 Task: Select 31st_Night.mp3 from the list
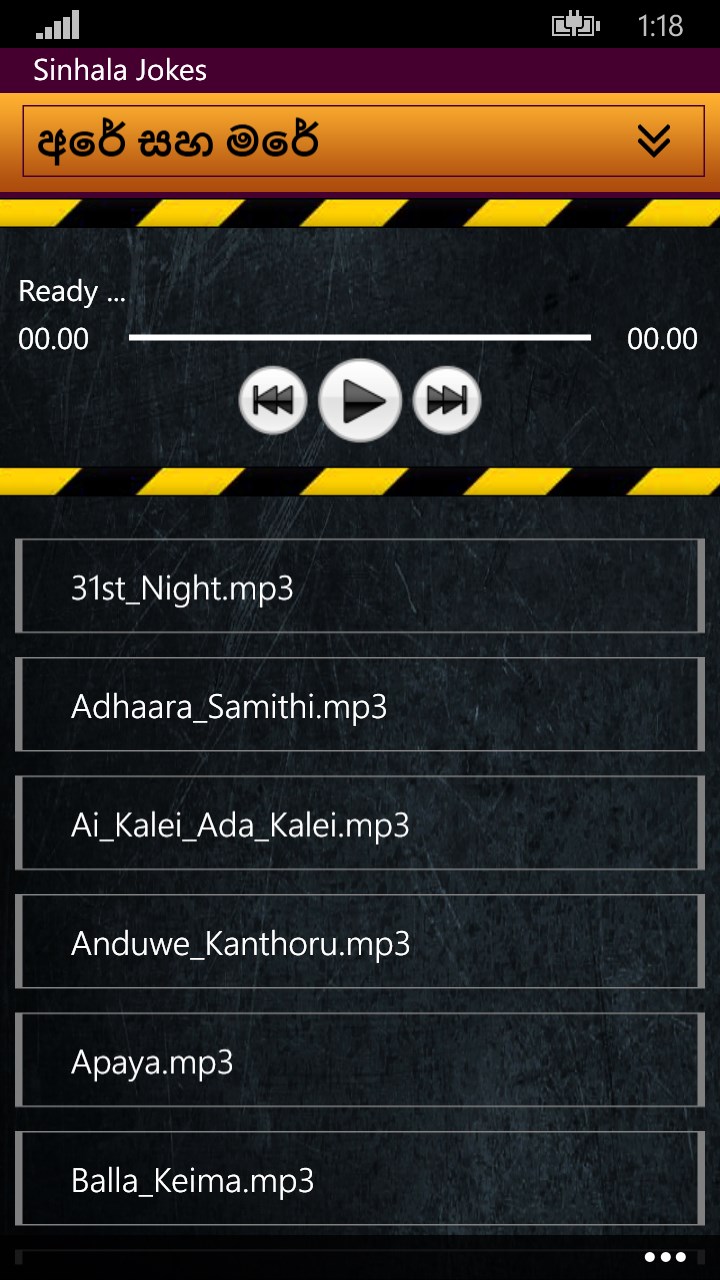[x=360, y=587]
